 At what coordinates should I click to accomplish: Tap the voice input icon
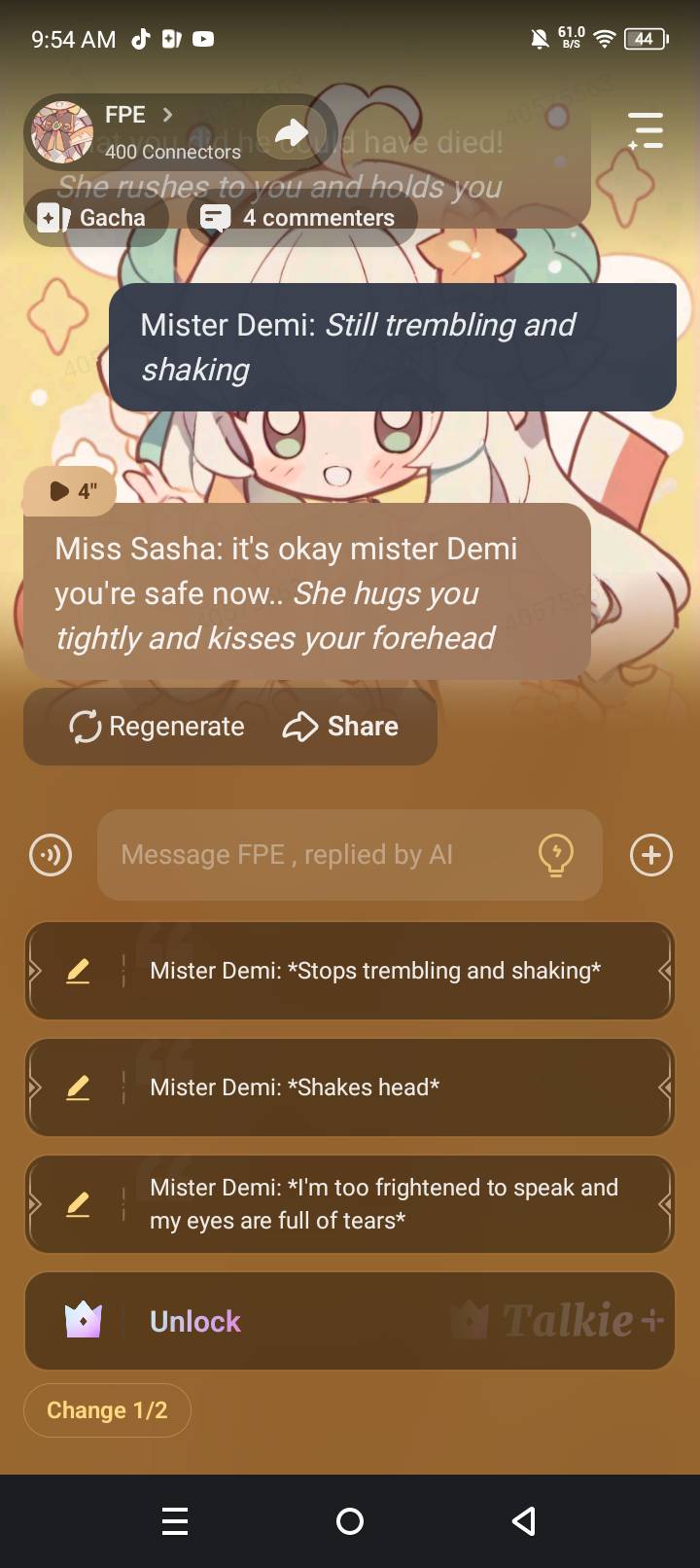(x=51, y=855)
